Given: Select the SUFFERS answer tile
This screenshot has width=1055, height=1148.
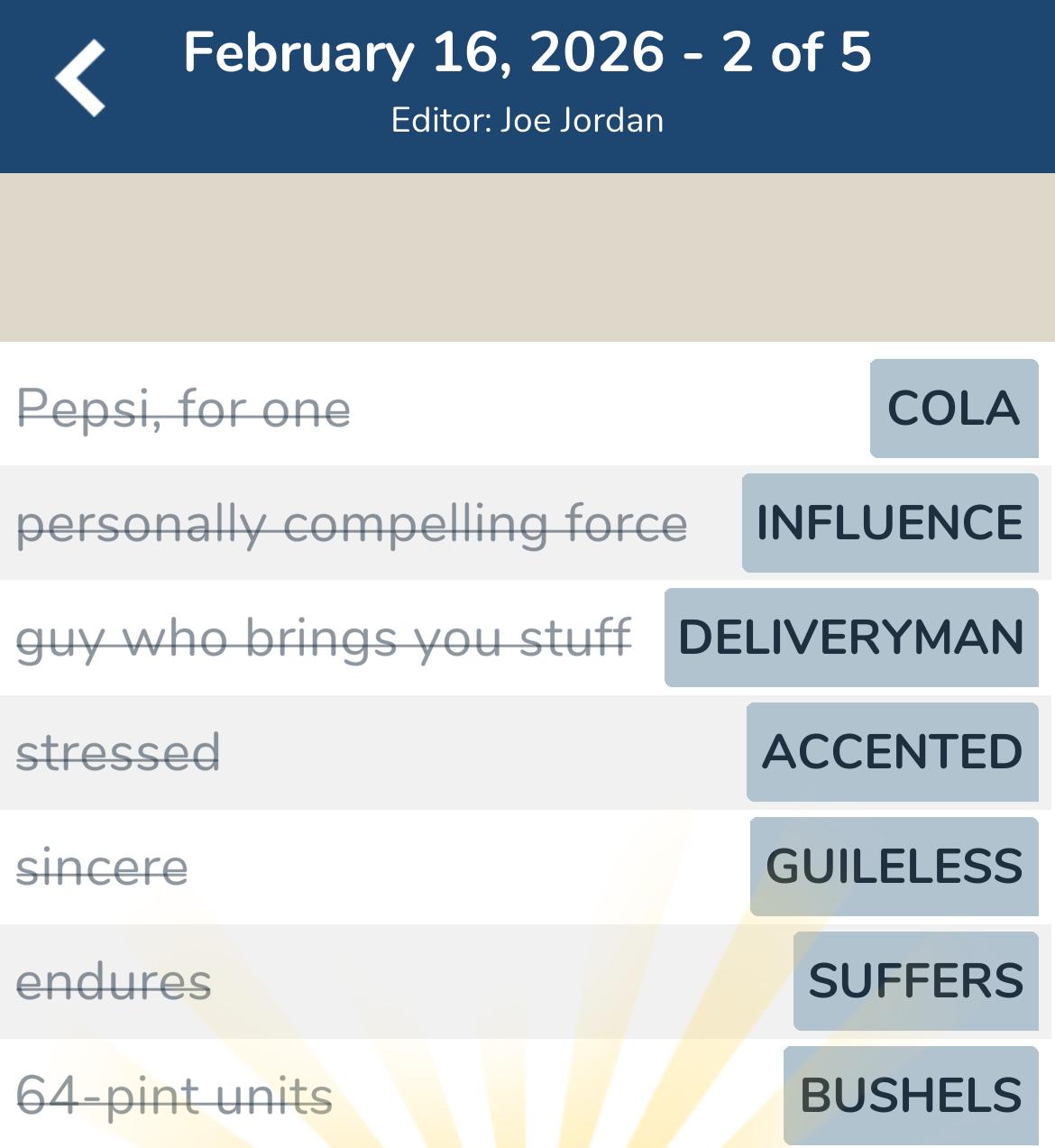Looking at the screenshot, I should pos(914,980).
